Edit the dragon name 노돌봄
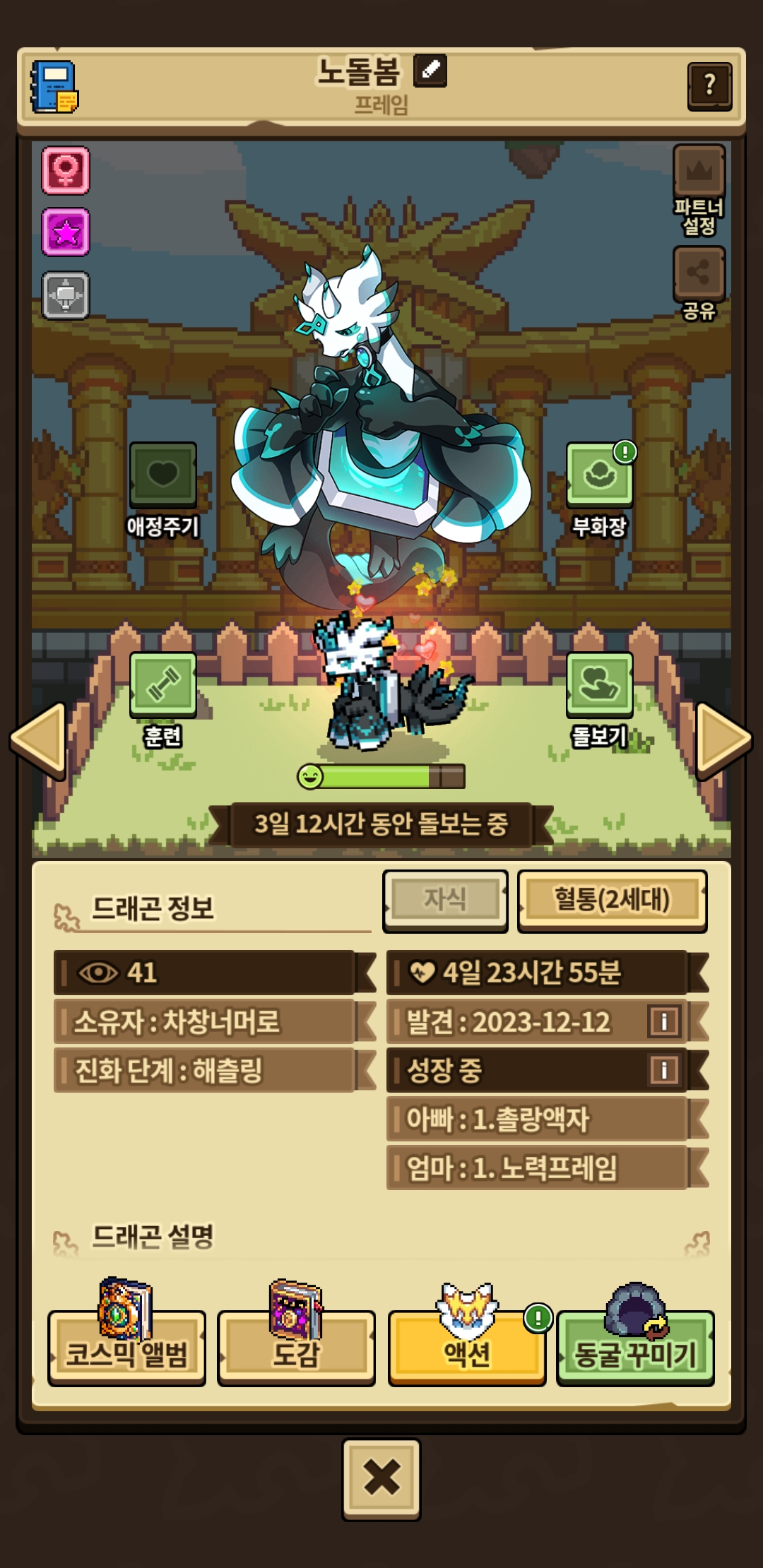This screenshot has width=763, height=1568. coord(430,70)
